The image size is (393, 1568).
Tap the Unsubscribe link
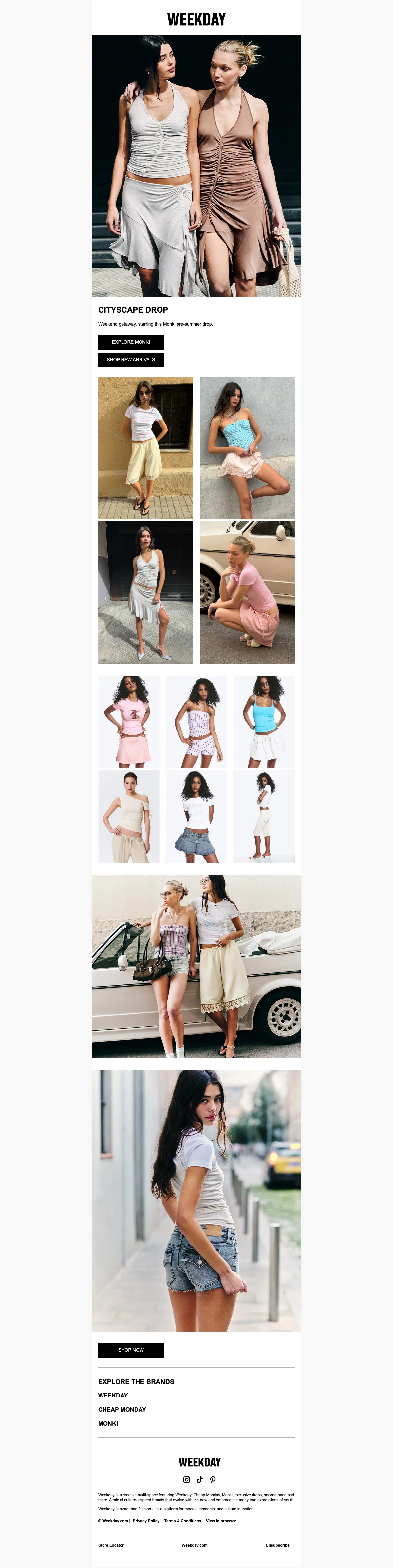(277, 1545)
